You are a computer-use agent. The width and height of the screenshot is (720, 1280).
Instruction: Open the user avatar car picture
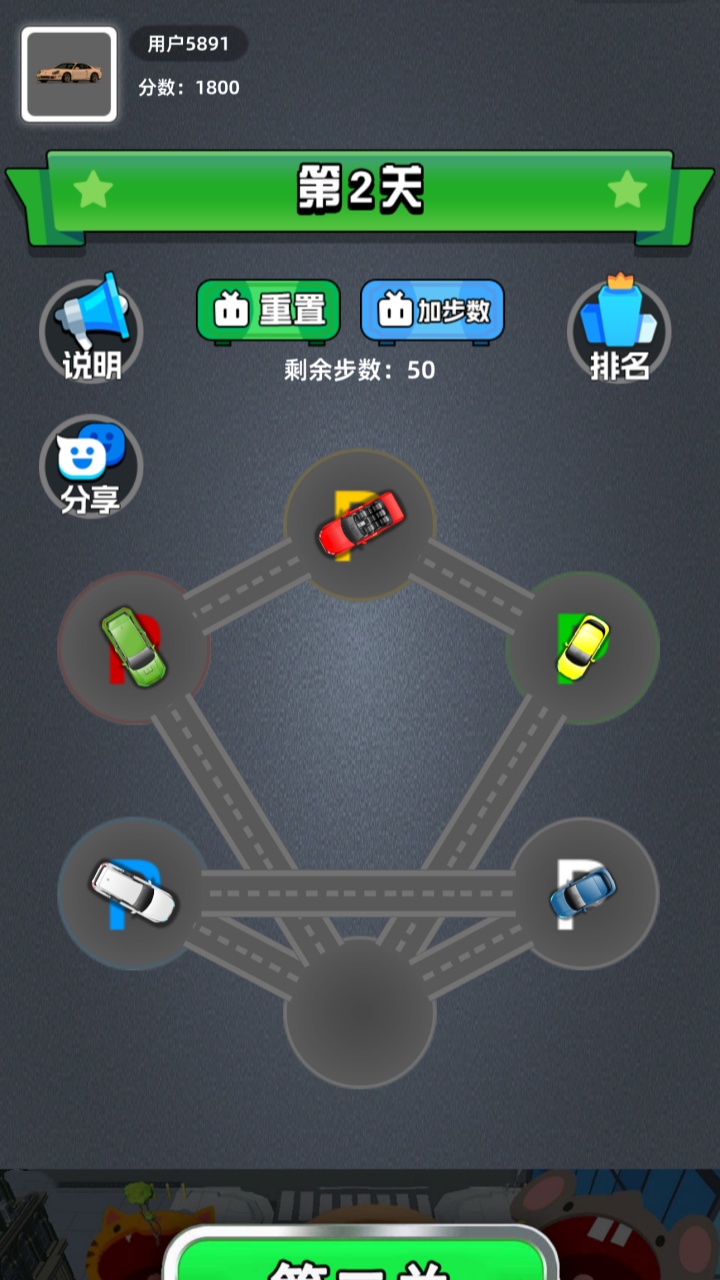[x=69, y=75]
